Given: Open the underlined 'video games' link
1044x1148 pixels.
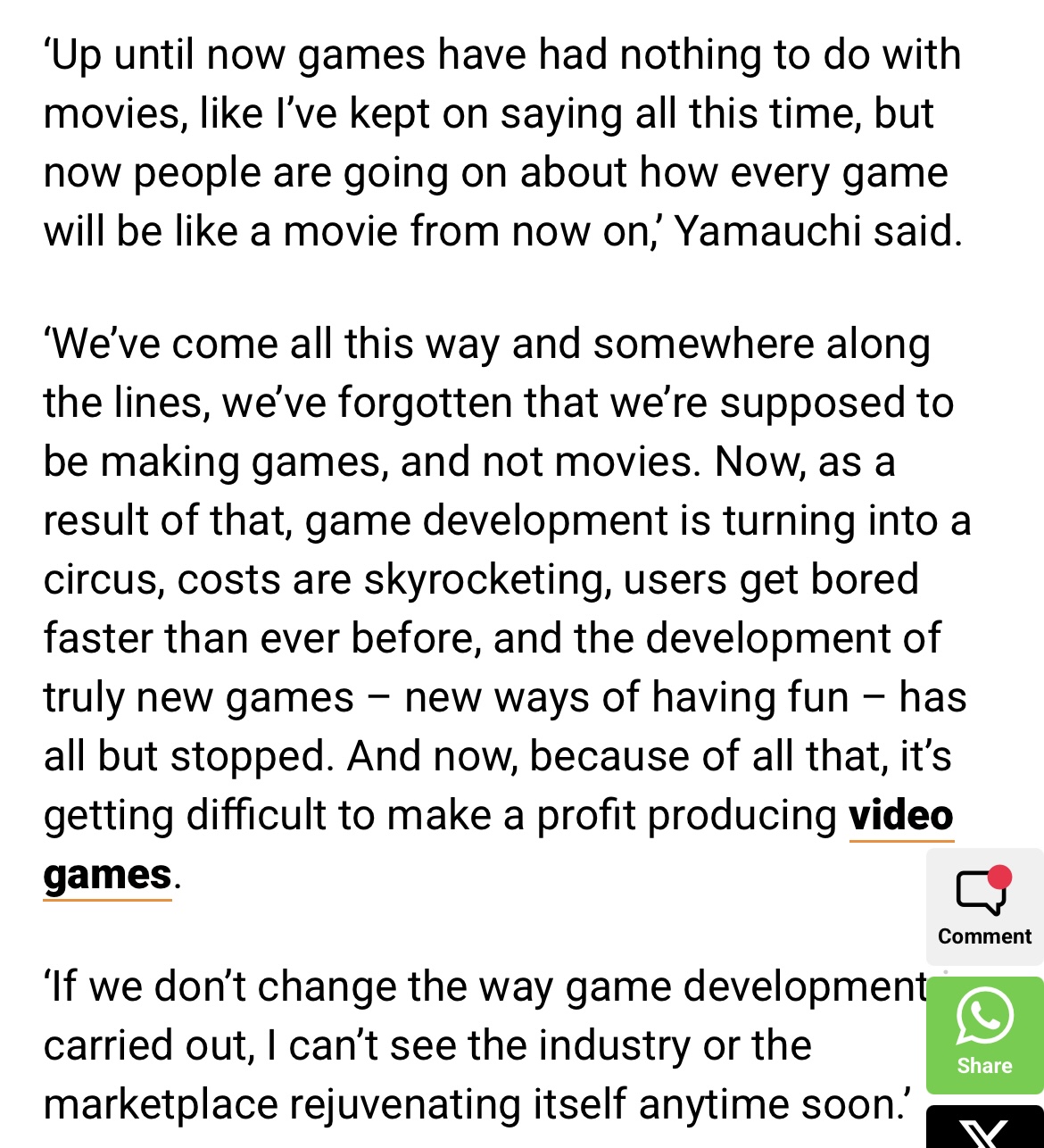Looking at the screenshot, I should tap(900, 815).
